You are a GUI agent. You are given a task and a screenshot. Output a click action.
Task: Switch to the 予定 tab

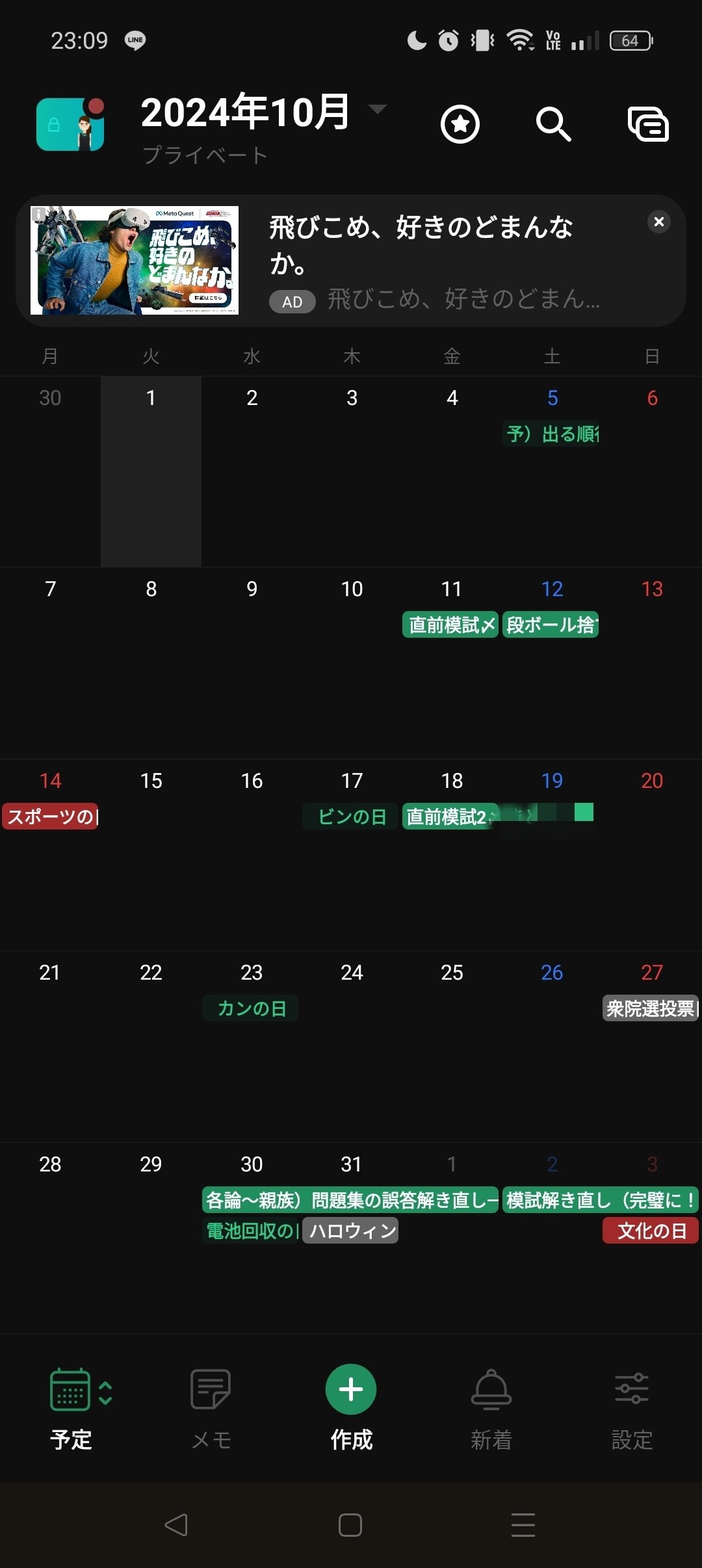pos(71,1405)
